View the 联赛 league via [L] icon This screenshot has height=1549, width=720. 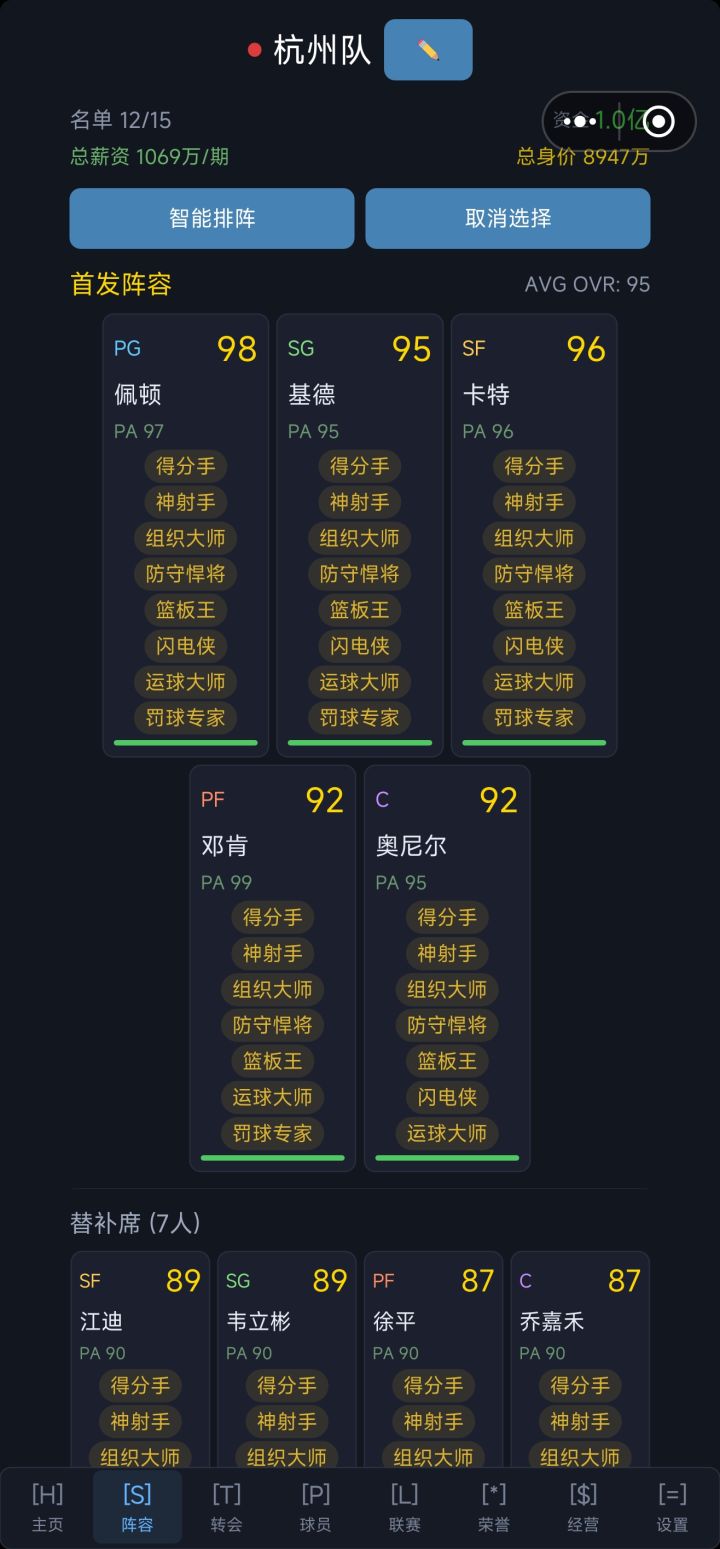click(404, 1505)
